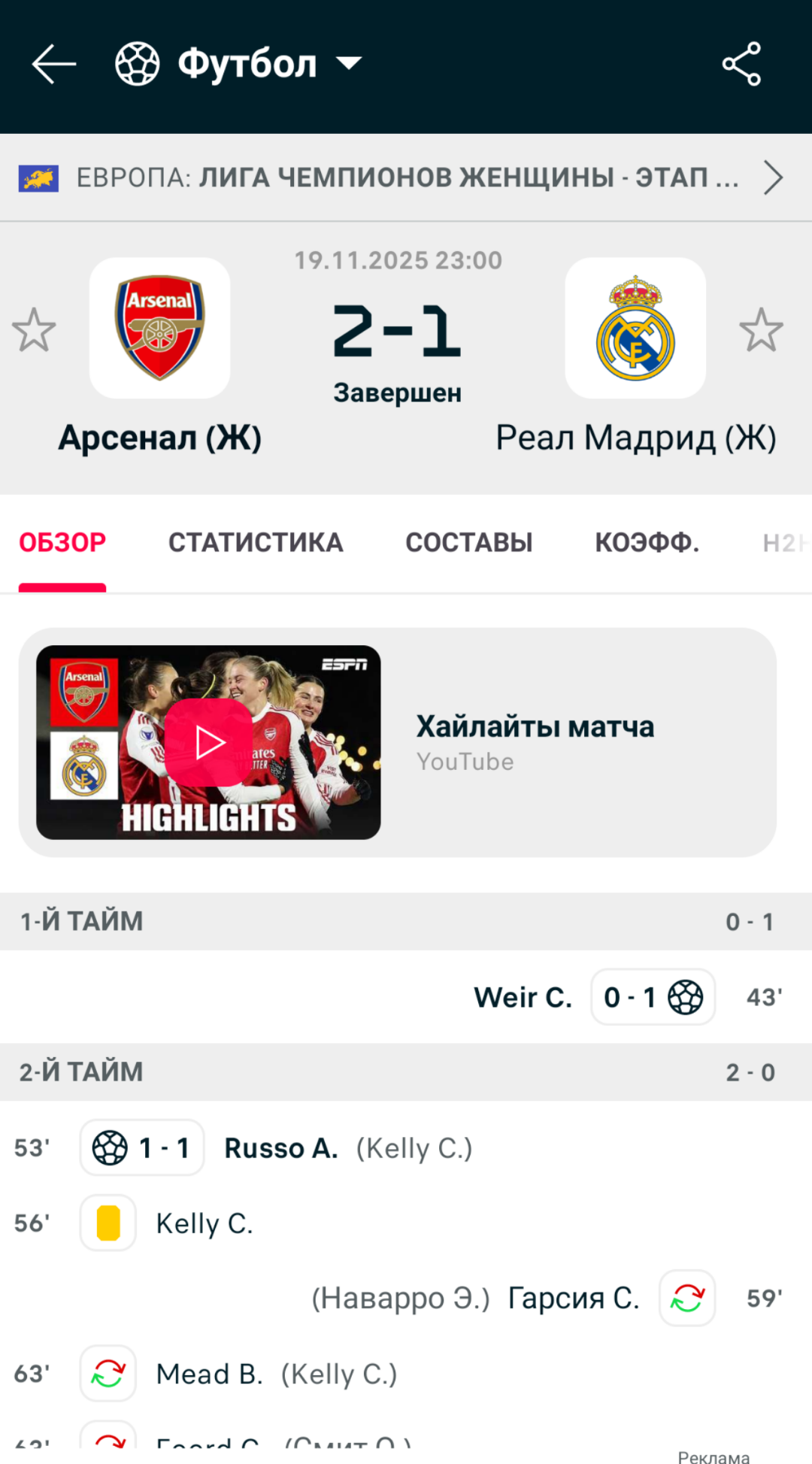Tap the goal ball icon next to Weir C.
Viewport: 812px width, 1464px height.
(x=686, y=997)
